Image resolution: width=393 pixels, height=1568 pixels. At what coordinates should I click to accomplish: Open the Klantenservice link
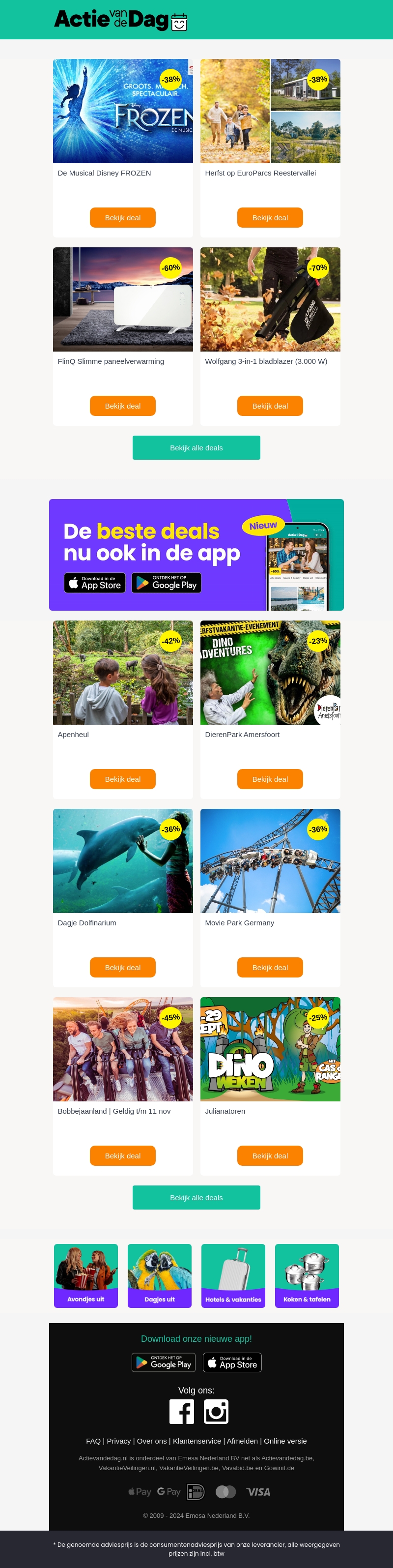pyautogui.click(x=196, y=1441)
